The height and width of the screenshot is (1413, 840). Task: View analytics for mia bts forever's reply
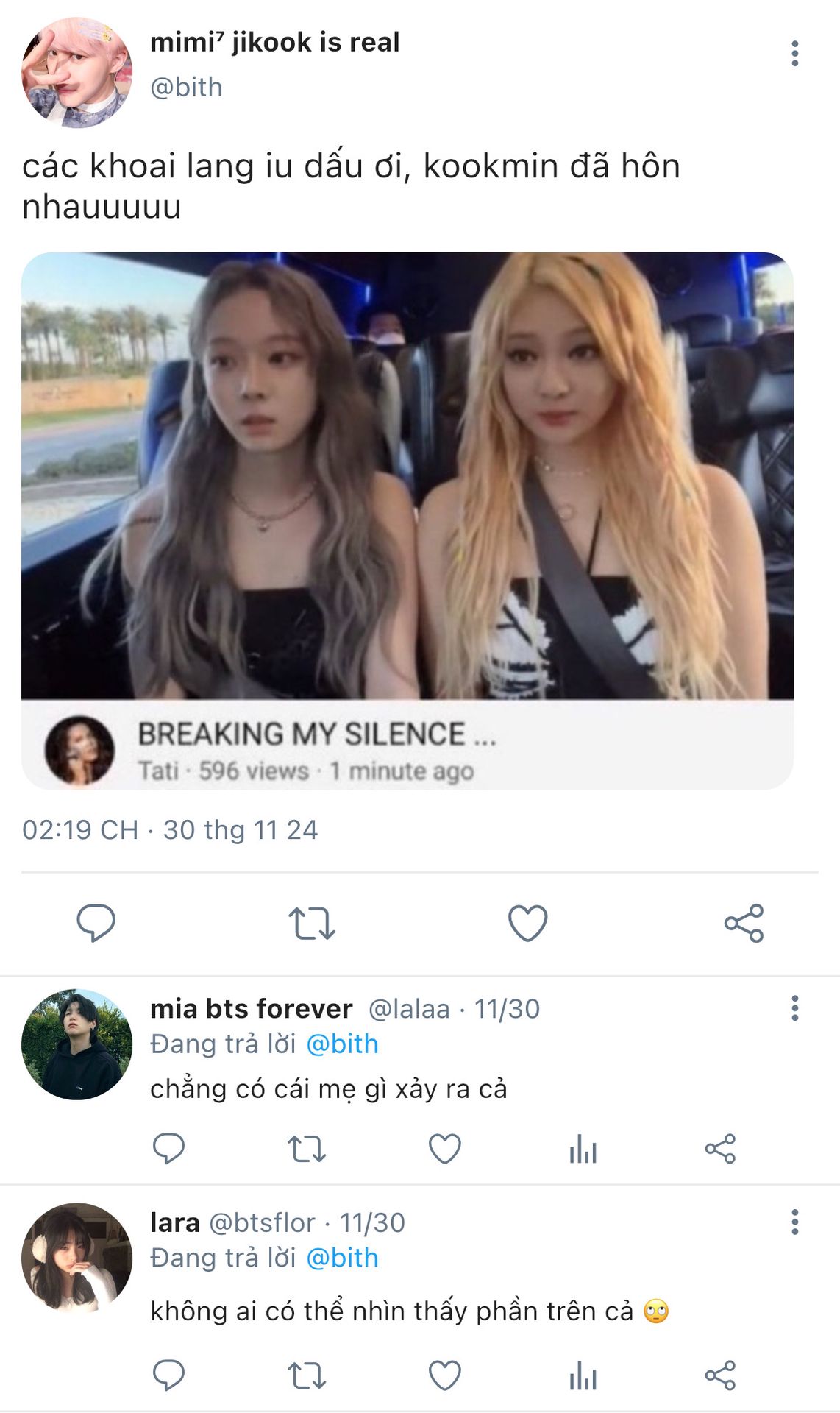583,1148
